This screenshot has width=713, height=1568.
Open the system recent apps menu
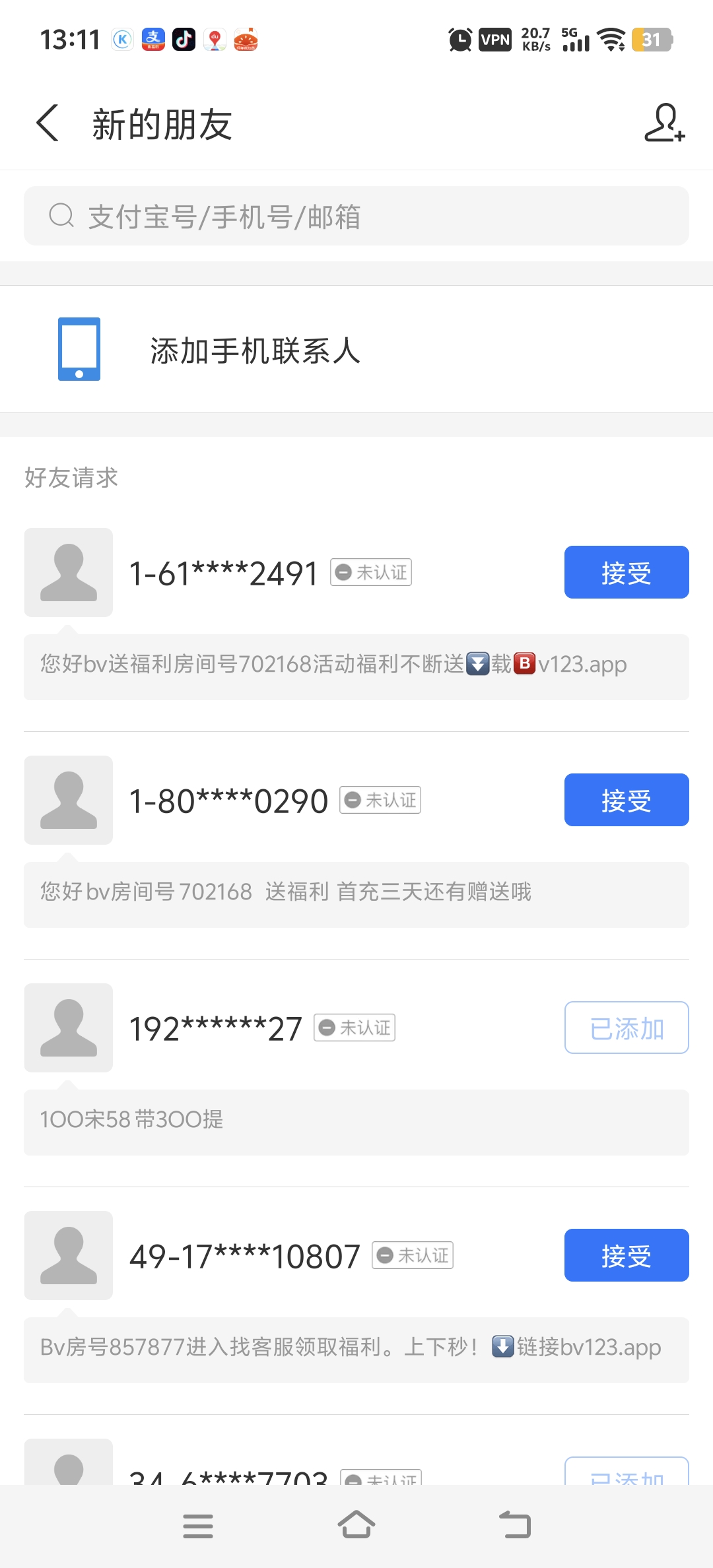pos(198,1526)
